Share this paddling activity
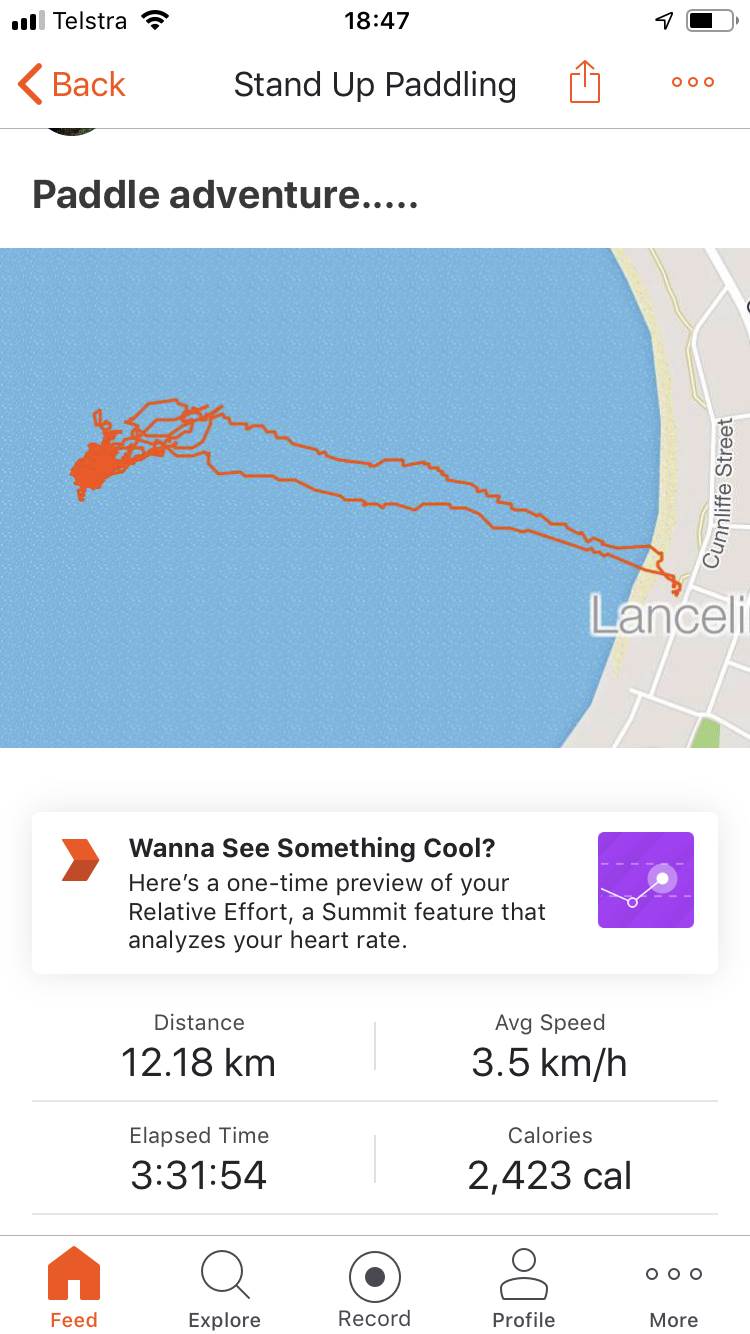The image size is (750, 1334). [x=585, y=83]
